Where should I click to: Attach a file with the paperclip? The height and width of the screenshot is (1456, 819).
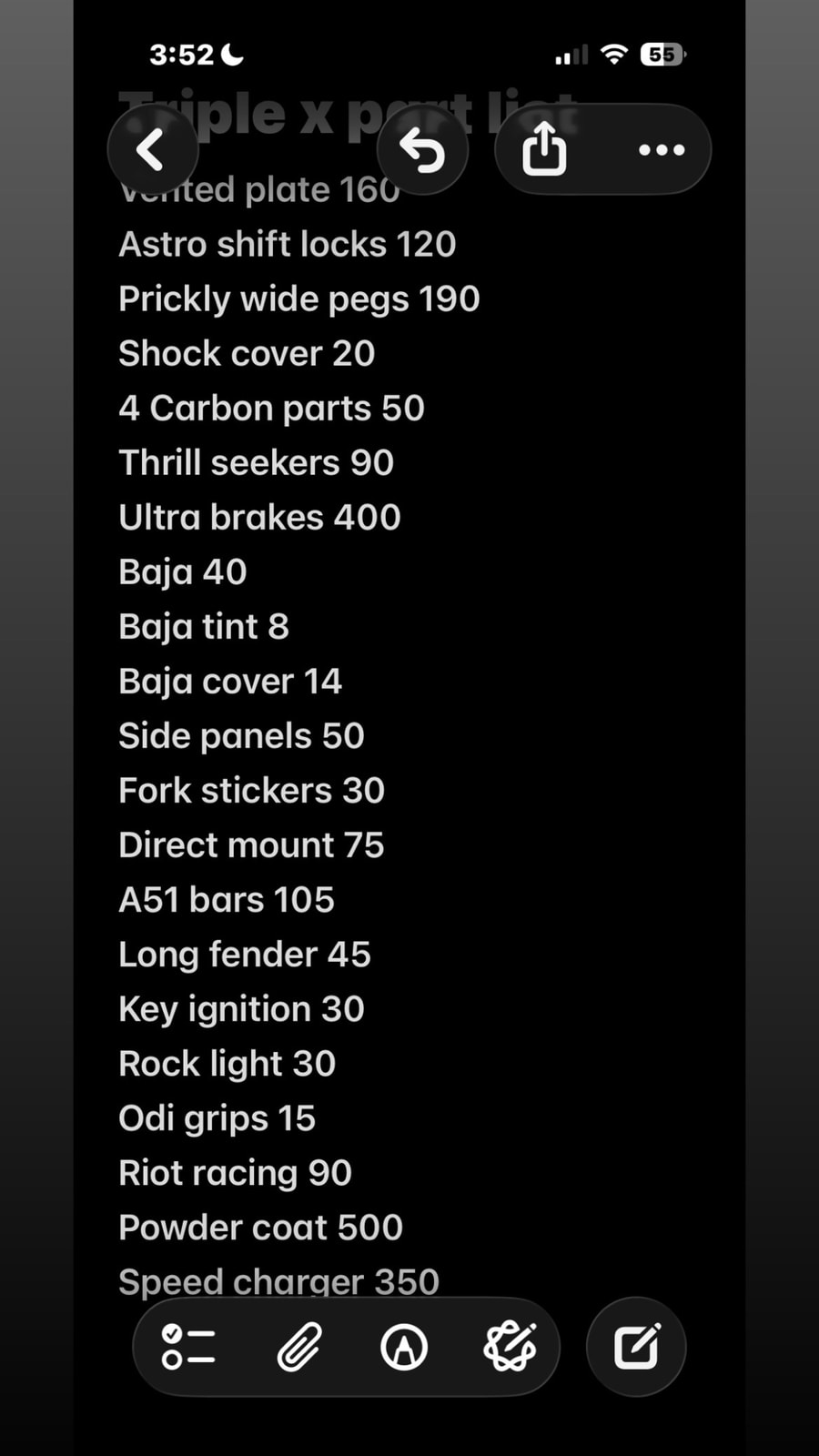tap(299, 1347)
